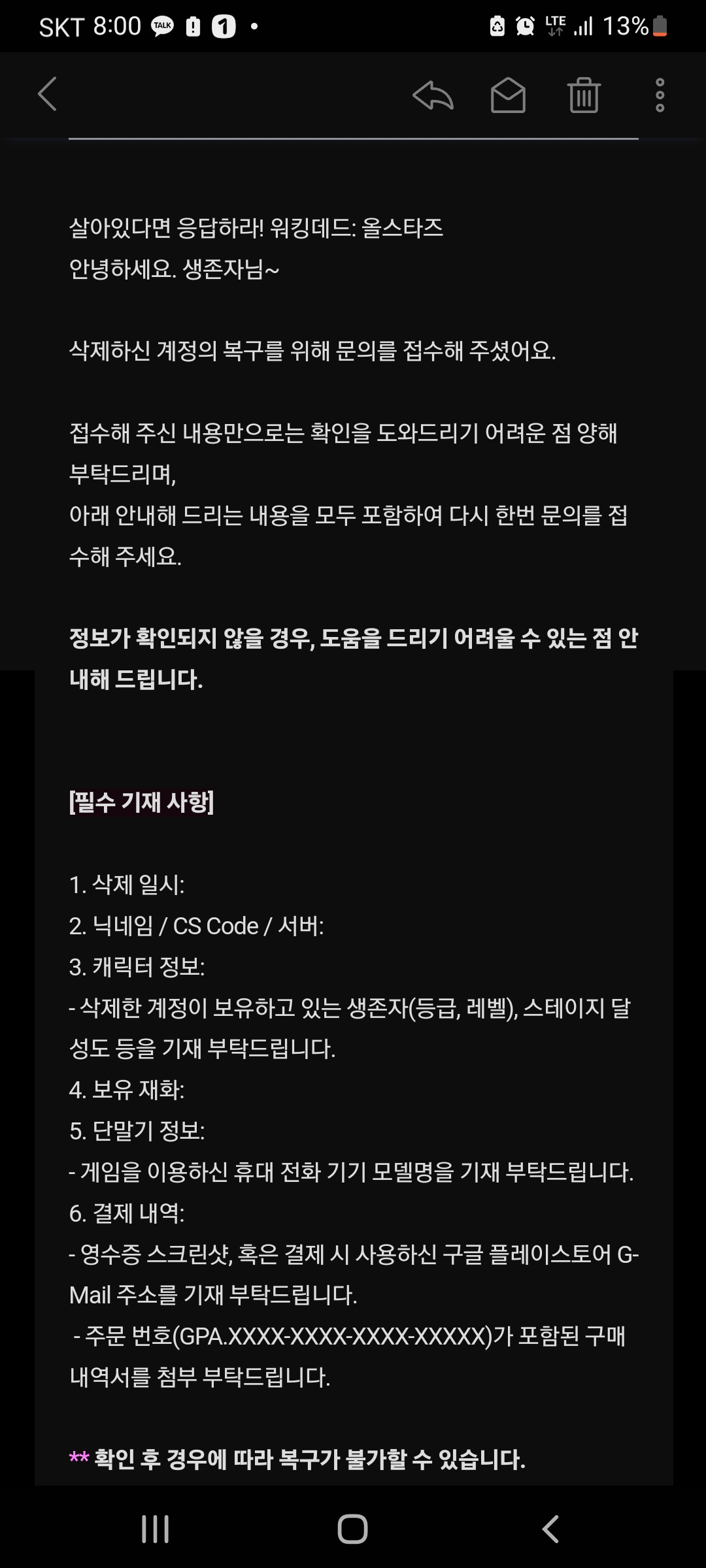Delete this email with the trash icon
The height and width of the screenshot is (1568, 706).
tap(583, 95)
